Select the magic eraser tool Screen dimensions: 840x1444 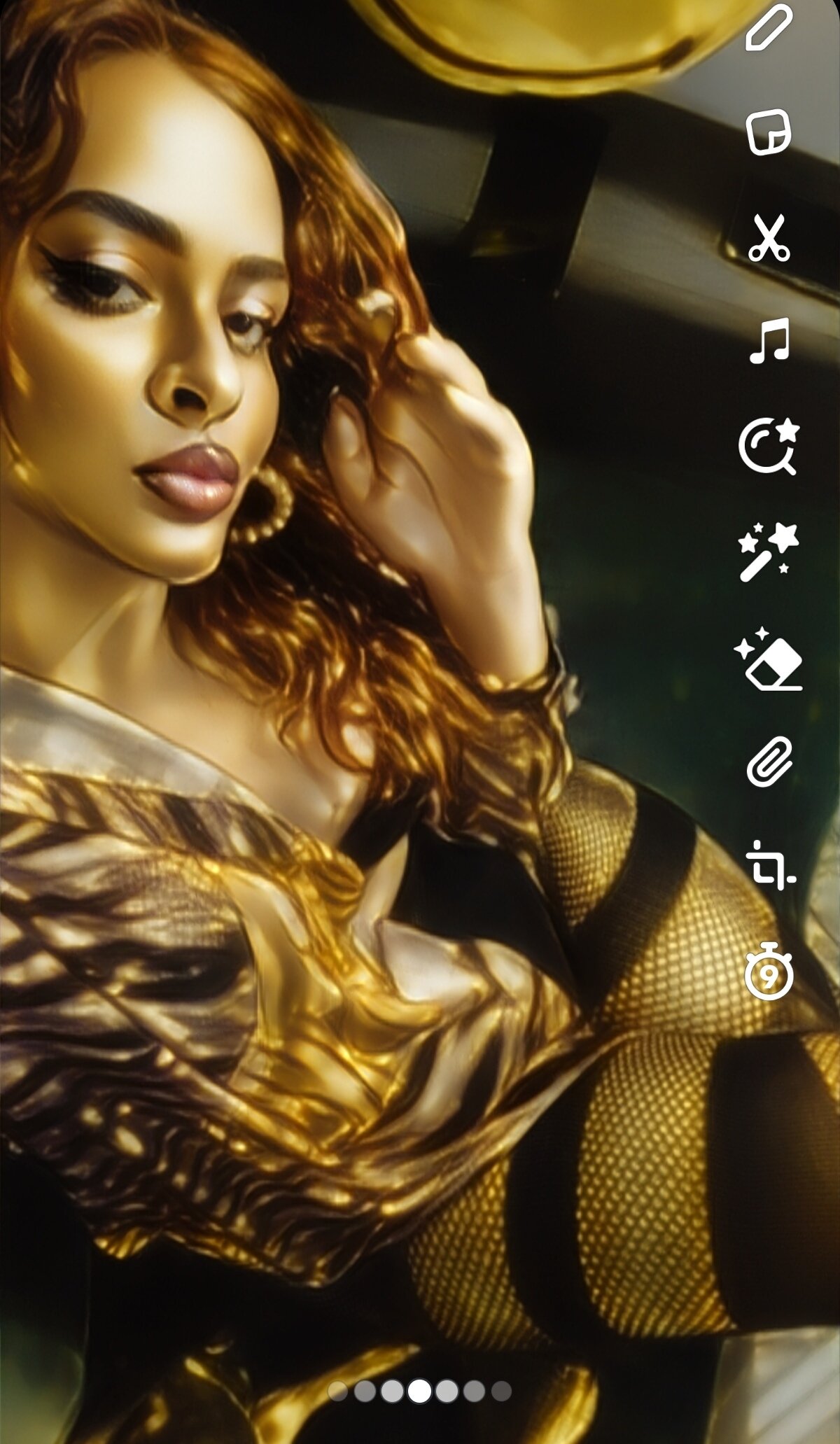point(769,658)
